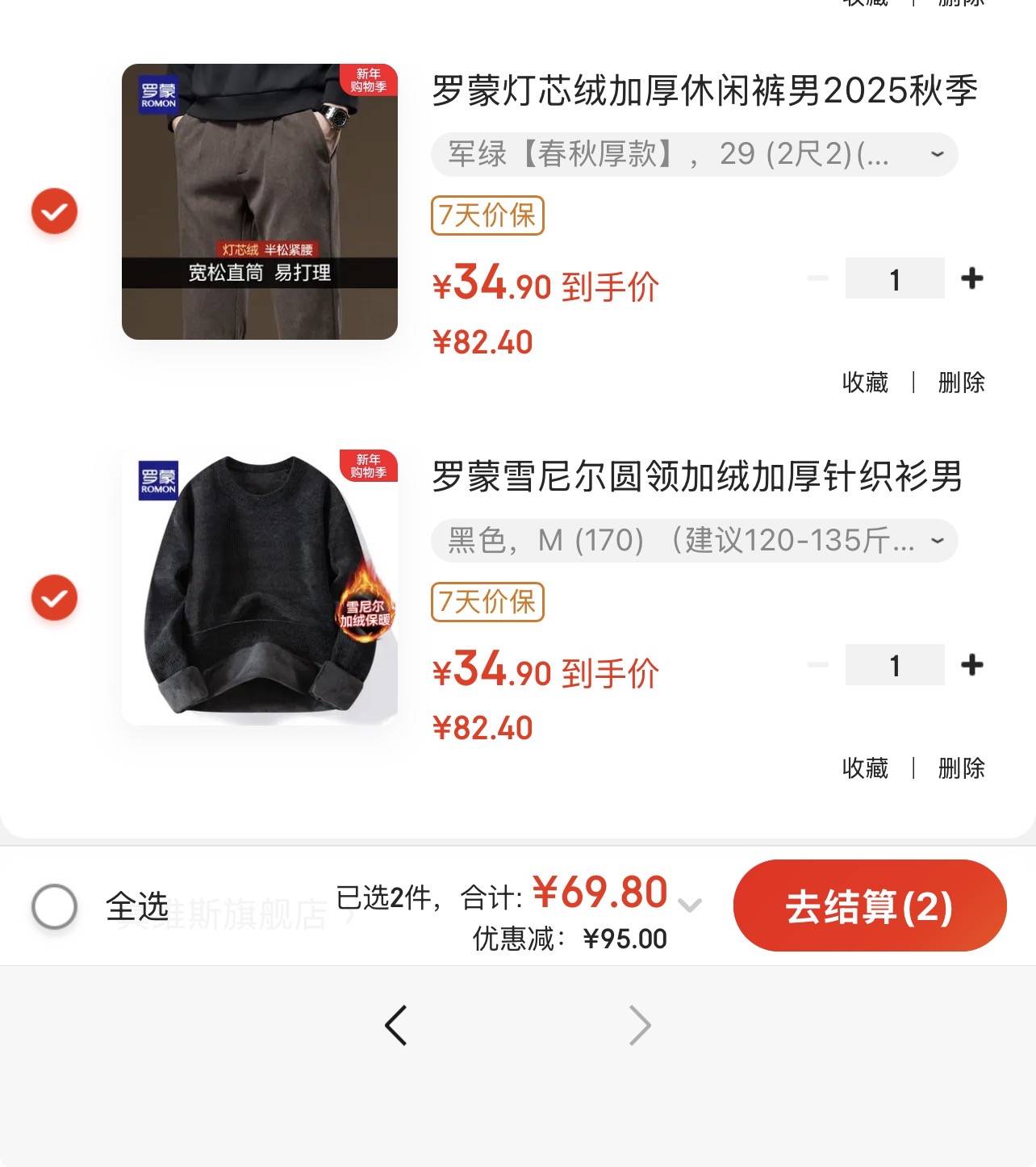Open the 罗蒙灯芯绒加厚休闲裤男2025秋季 title
Screen dimensions: 1036x1167
point(704,90)
